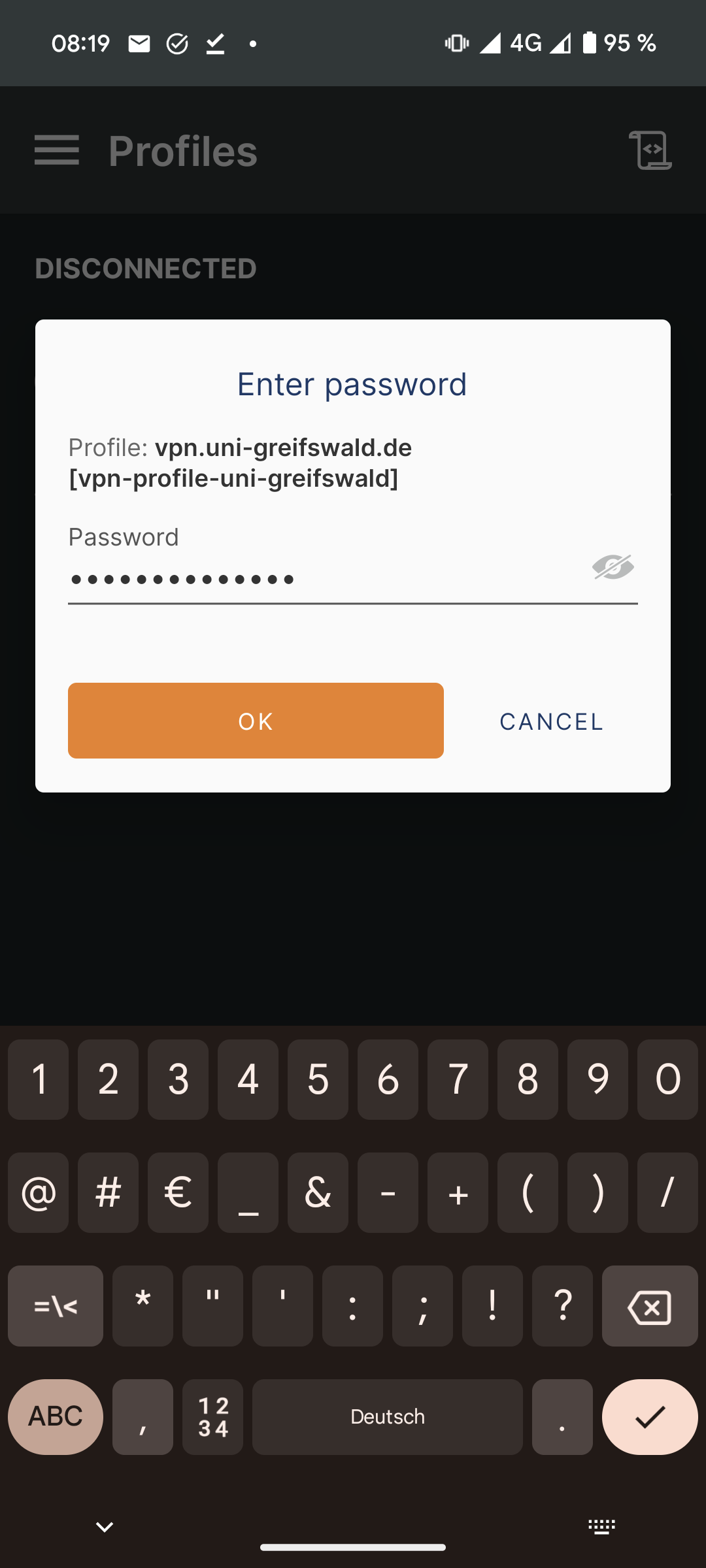
Task: Confirm password with the OK button
Action: pyautogui.click(x=256, y=721)
